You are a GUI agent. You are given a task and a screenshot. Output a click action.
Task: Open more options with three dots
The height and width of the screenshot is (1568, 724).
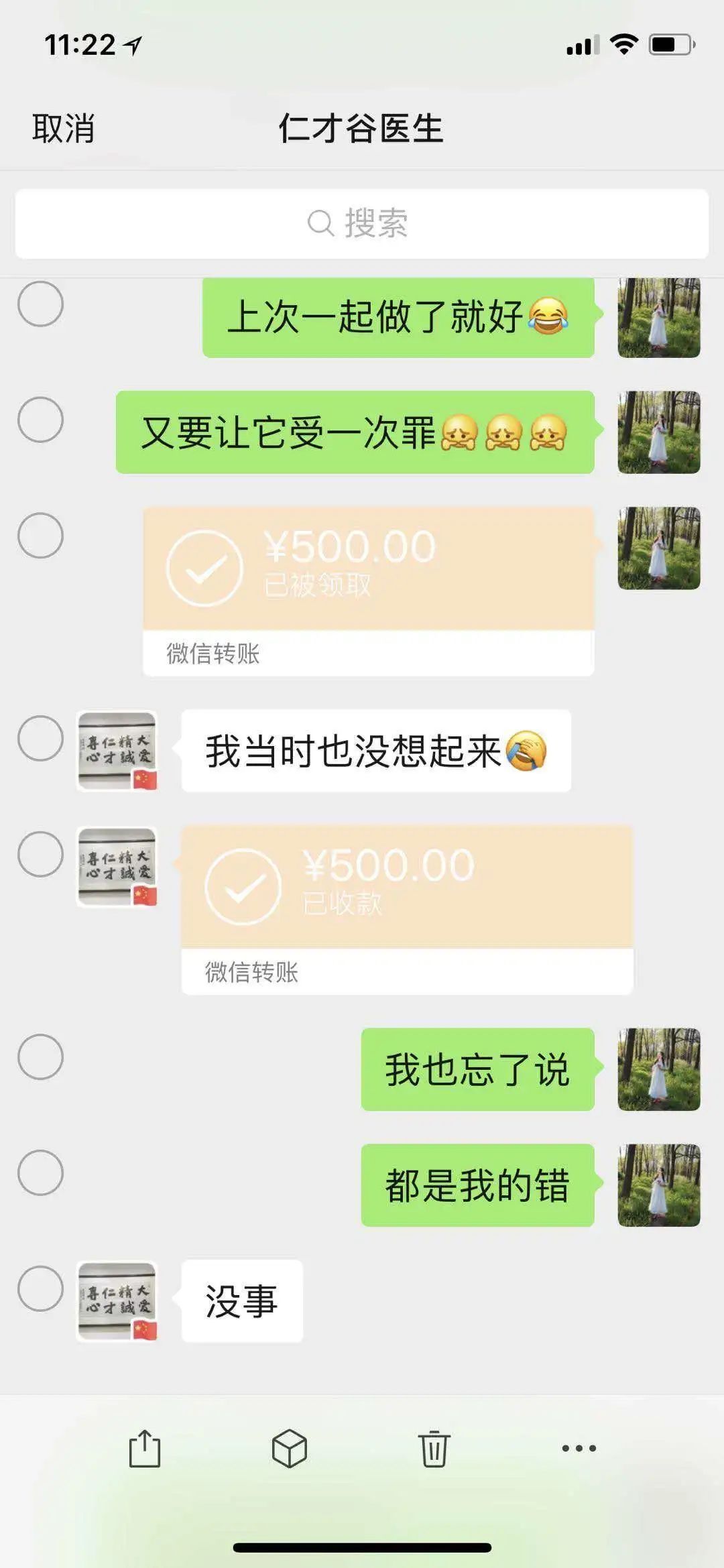[579, 1449]
